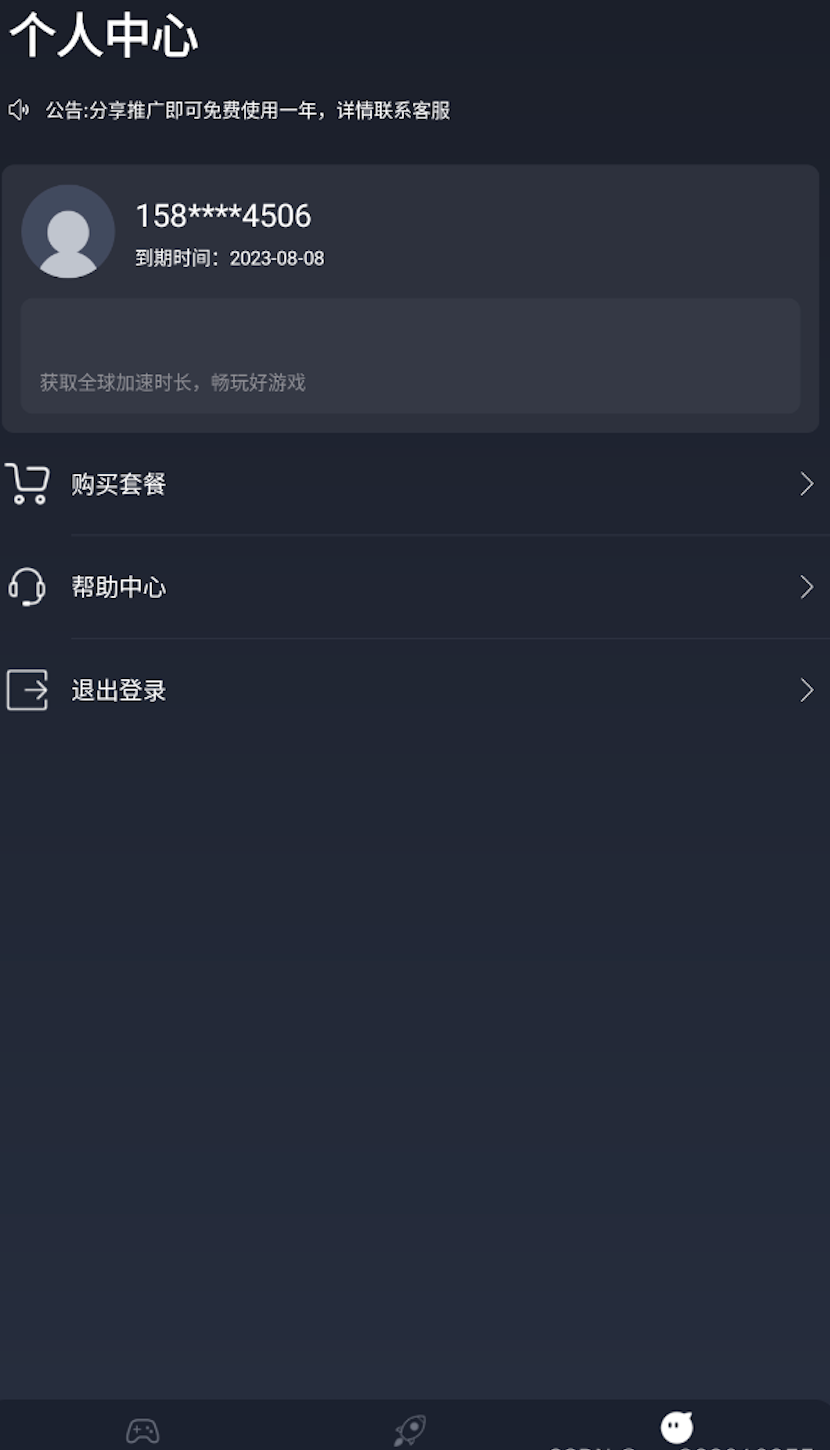The width and height of the screenshot is (830, 1450).
Task: Click the user avatar placeholder image
Action: (x=68, y=231)
